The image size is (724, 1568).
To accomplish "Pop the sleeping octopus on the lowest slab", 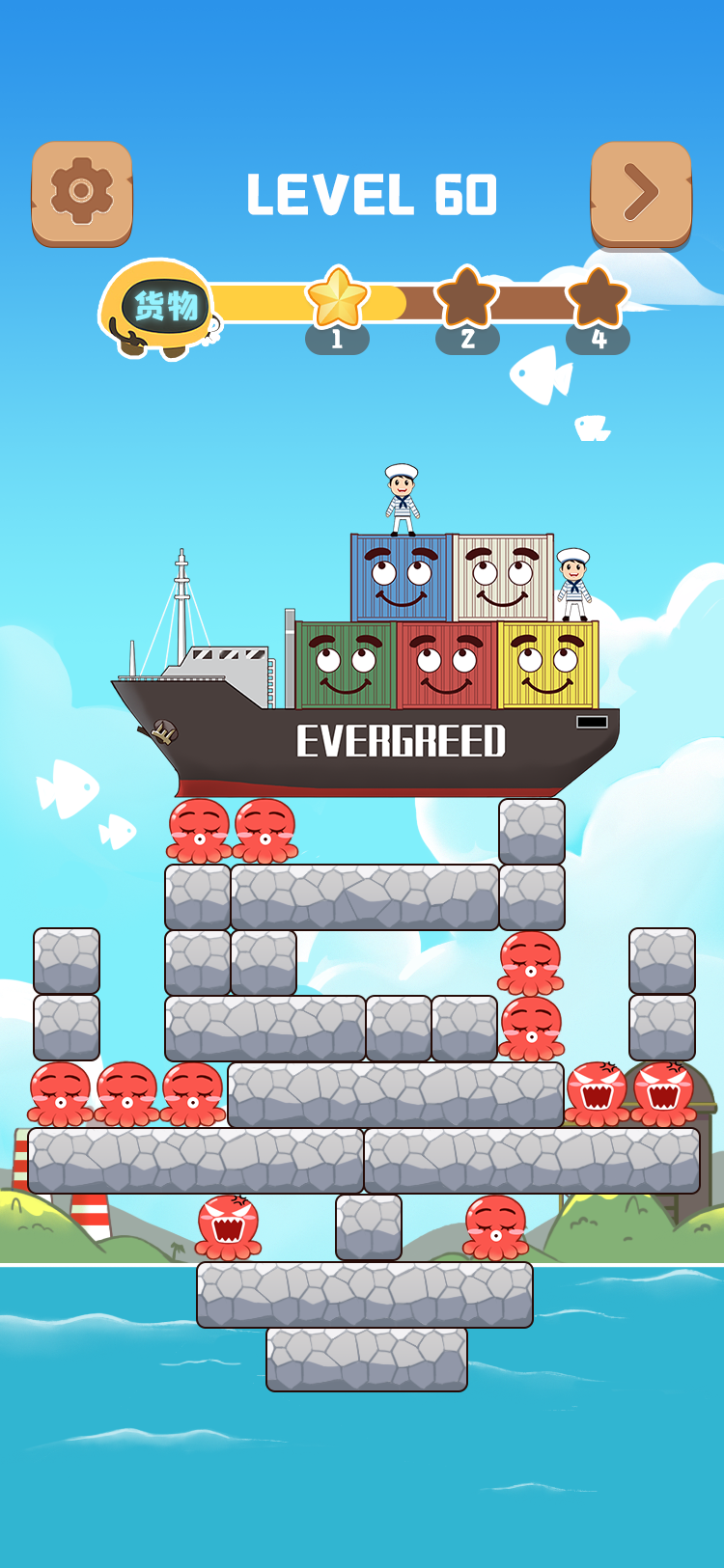I will point(496,1227).
